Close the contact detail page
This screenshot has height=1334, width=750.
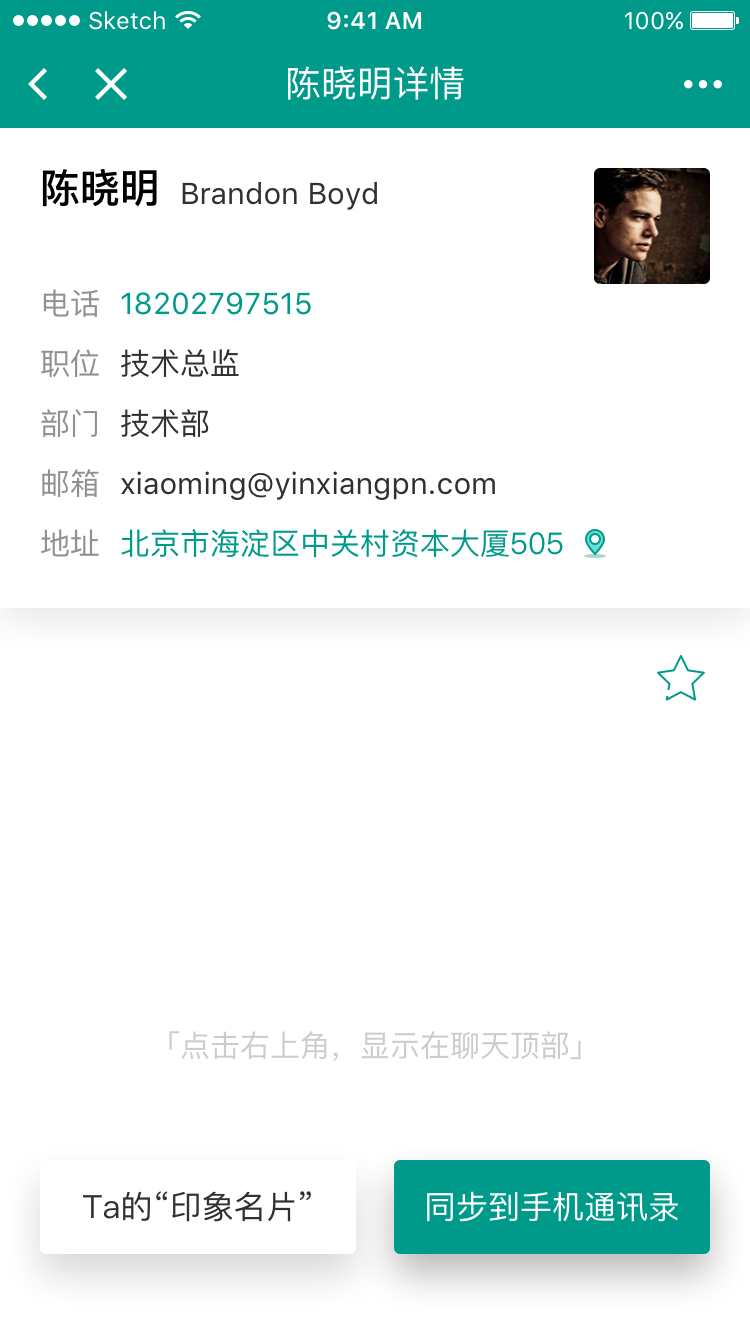point(111,85)
